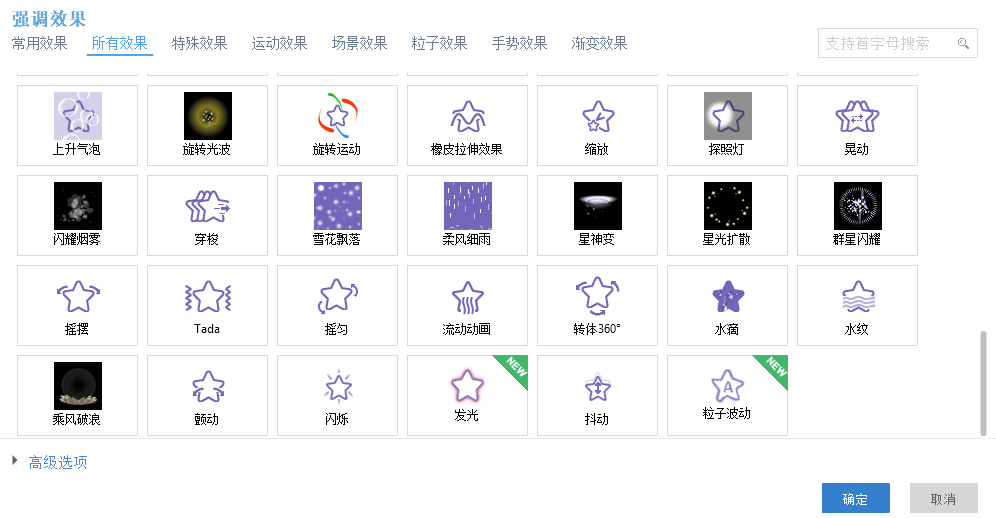Select the 雪花飘落 effect
This screenshot has height=518, width=996.
pos(337,215)
